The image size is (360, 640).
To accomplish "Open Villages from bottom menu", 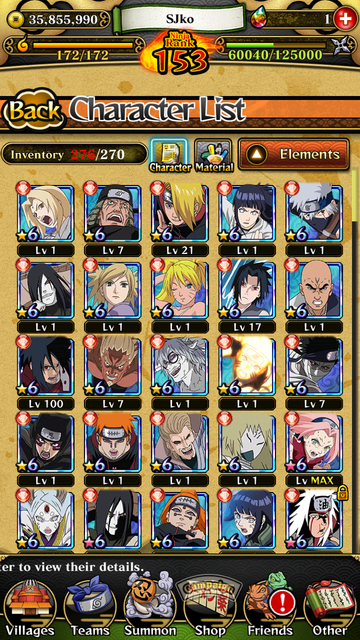I will tap(28, 609).
